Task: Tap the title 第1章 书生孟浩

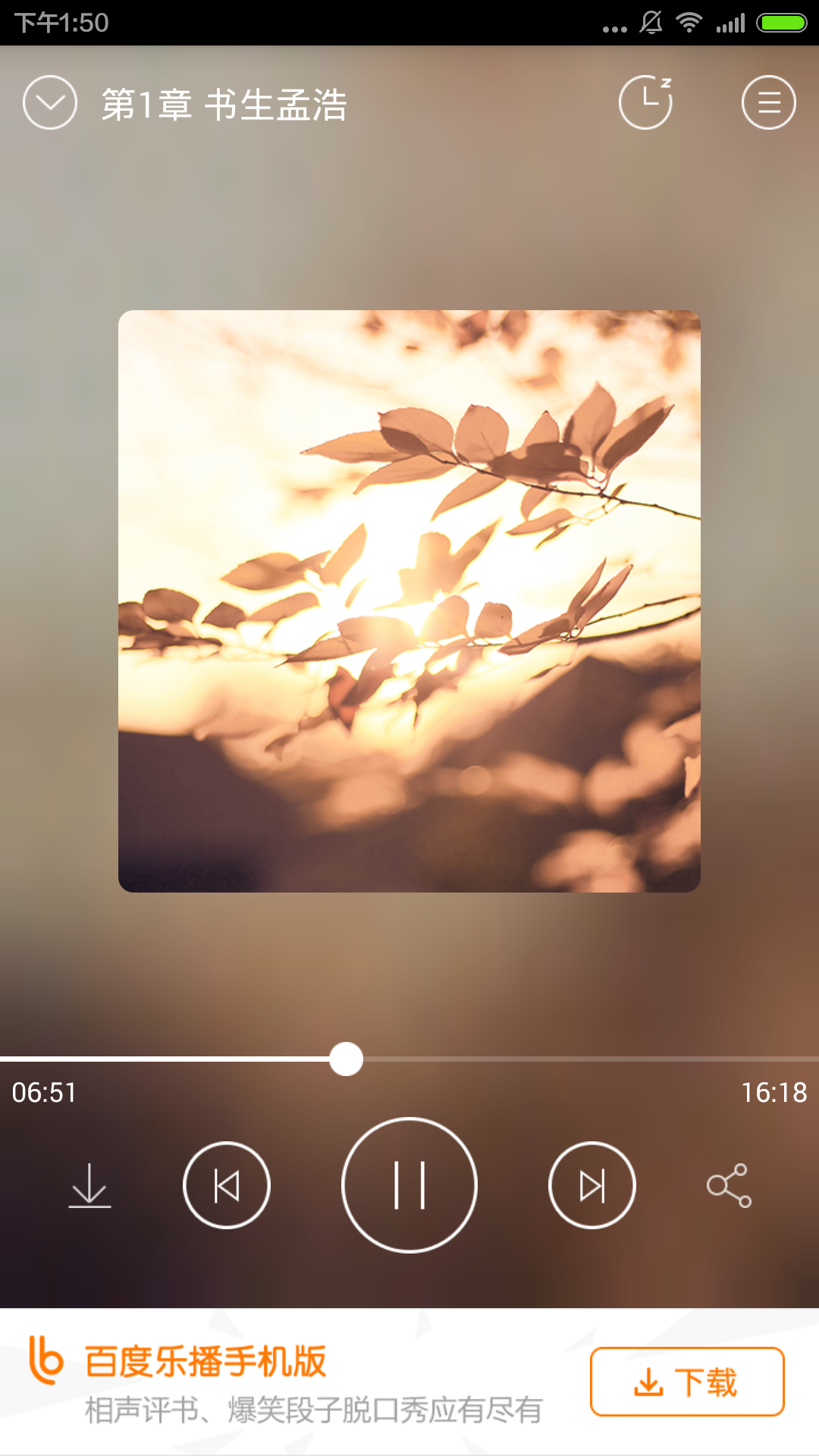Action: [224, 105]
